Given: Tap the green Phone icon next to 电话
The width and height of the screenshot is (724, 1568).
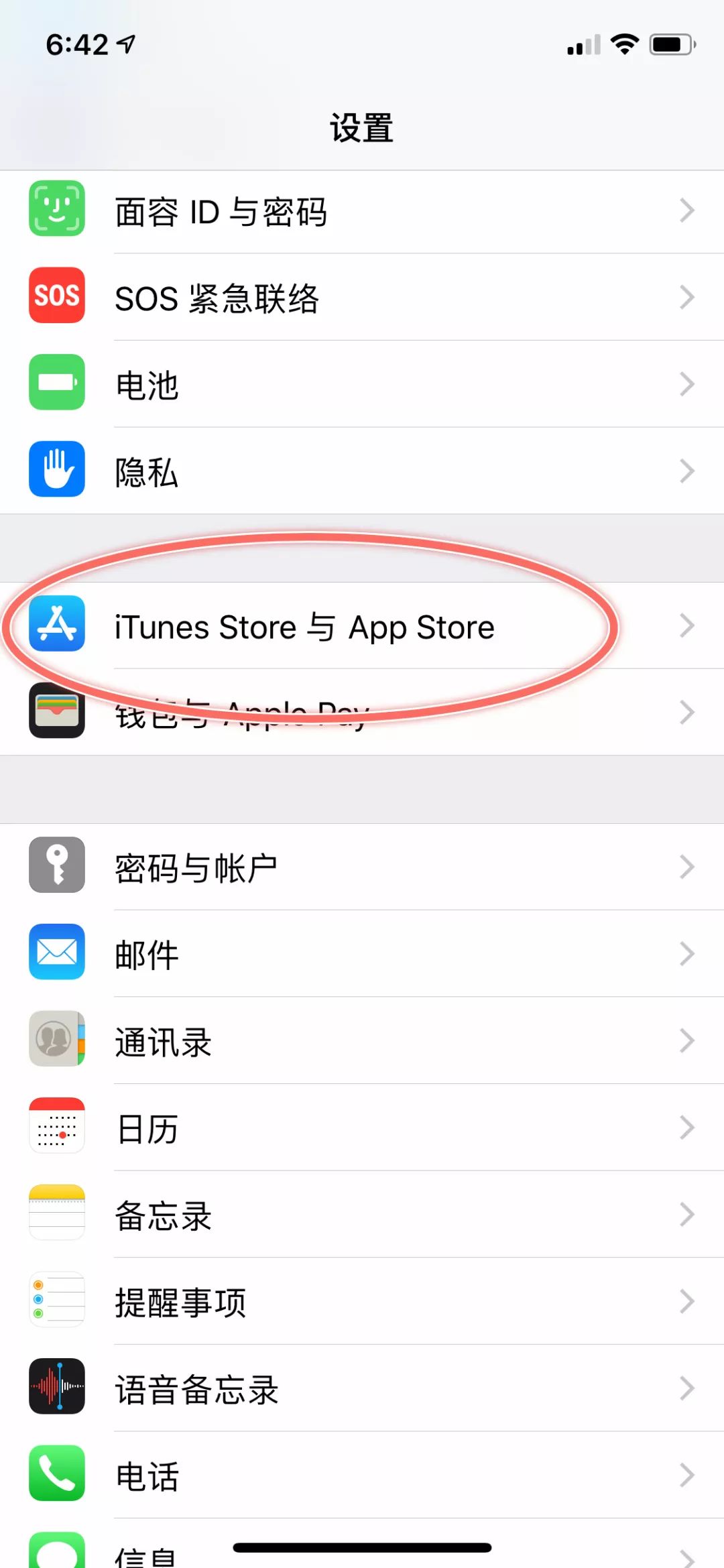Looking at the screenshot, I should [57, 1475].
